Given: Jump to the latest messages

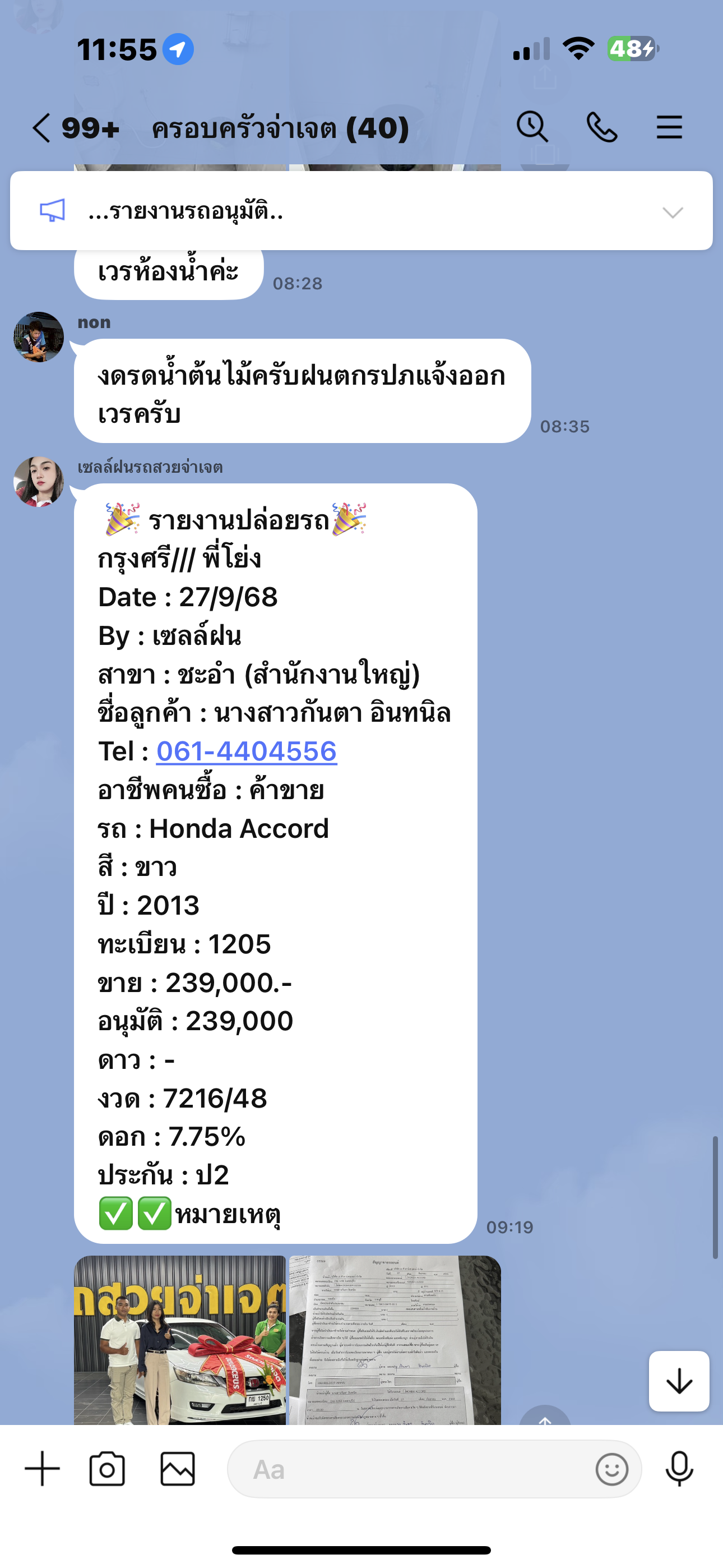Looking at the screenshot, I should coord(679,1382).
